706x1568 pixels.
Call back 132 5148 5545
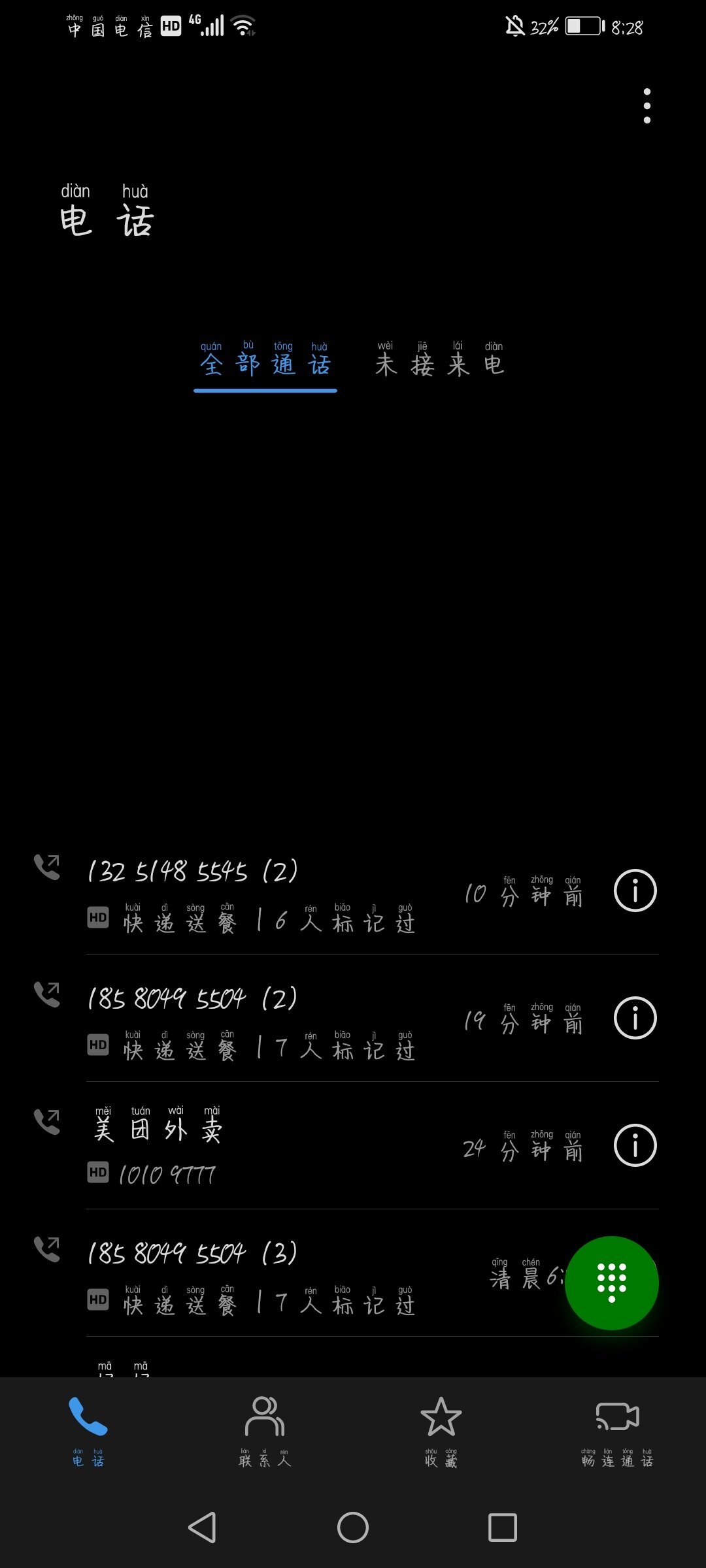[261, 892]
